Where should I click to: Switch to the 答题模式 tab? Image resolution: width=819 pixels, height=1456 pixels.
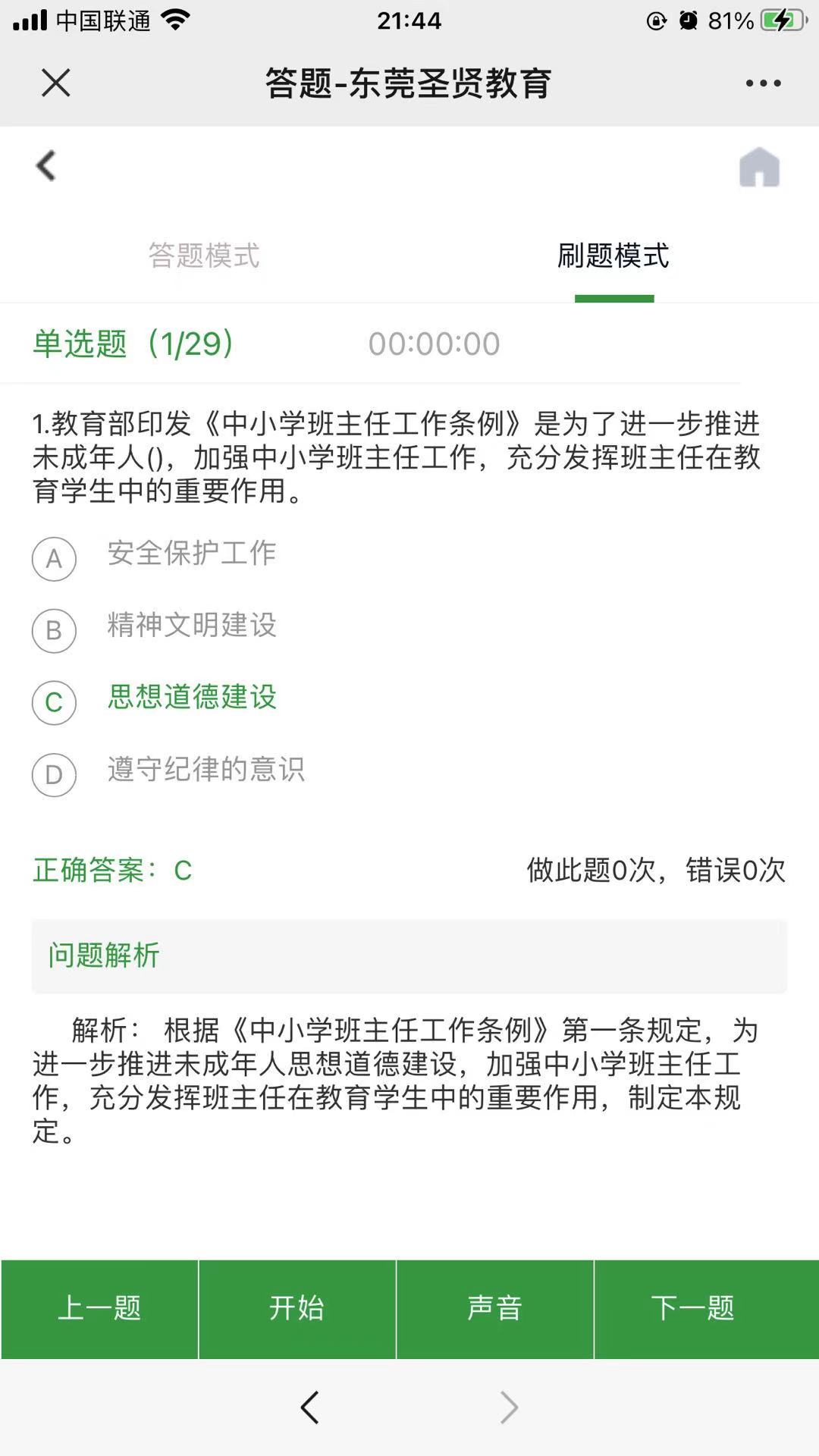coord(204,256)
